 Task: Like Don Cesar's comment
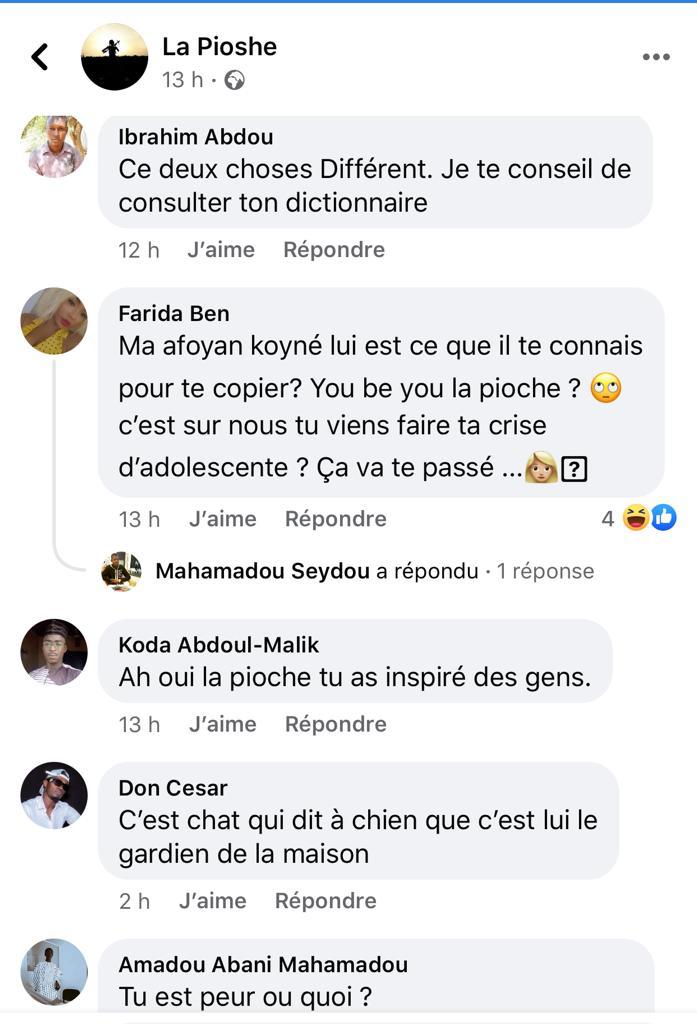(x=212, y=901)
